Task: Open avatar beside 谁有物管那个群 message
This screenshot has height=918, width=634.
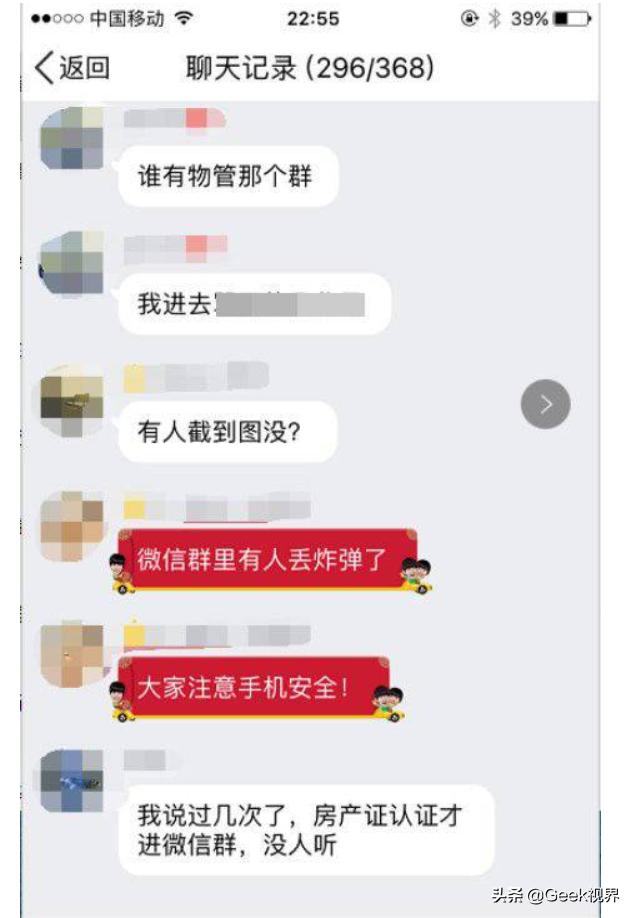Action: click(x=72, y=139)
